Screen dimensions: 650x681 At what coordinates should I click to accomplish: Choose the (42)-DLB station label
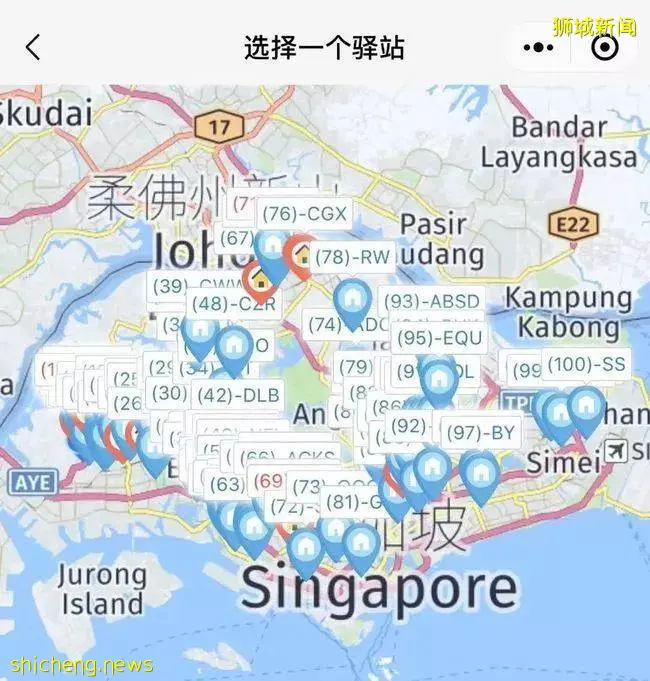[x=237, y=394]
